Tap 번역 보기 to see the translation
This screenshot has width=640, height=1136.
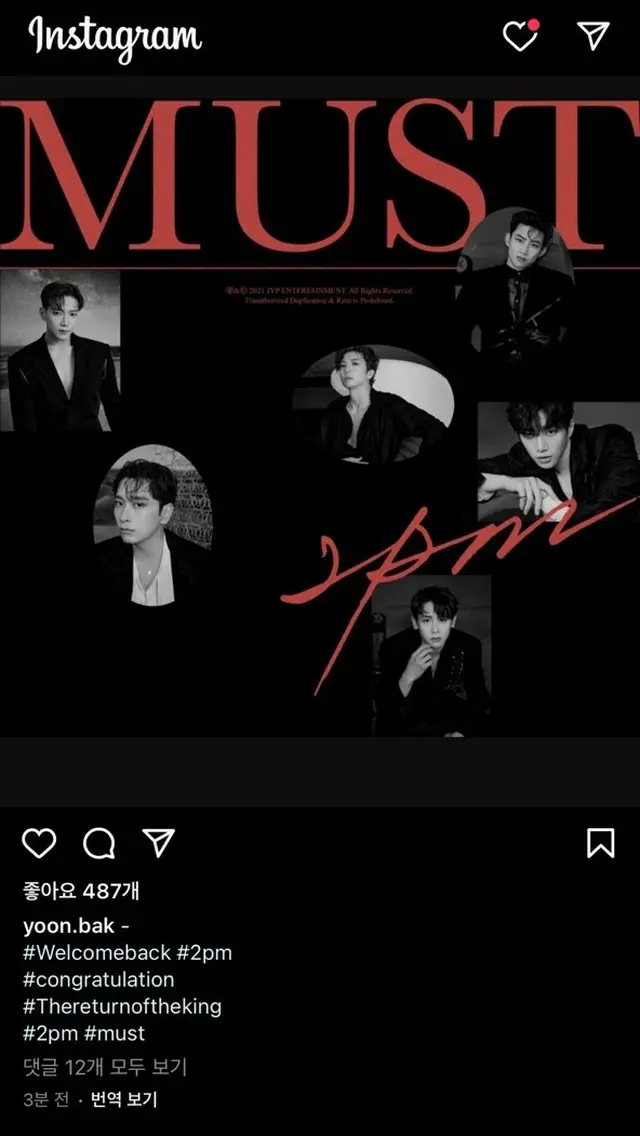click(x=124, y=1100)
